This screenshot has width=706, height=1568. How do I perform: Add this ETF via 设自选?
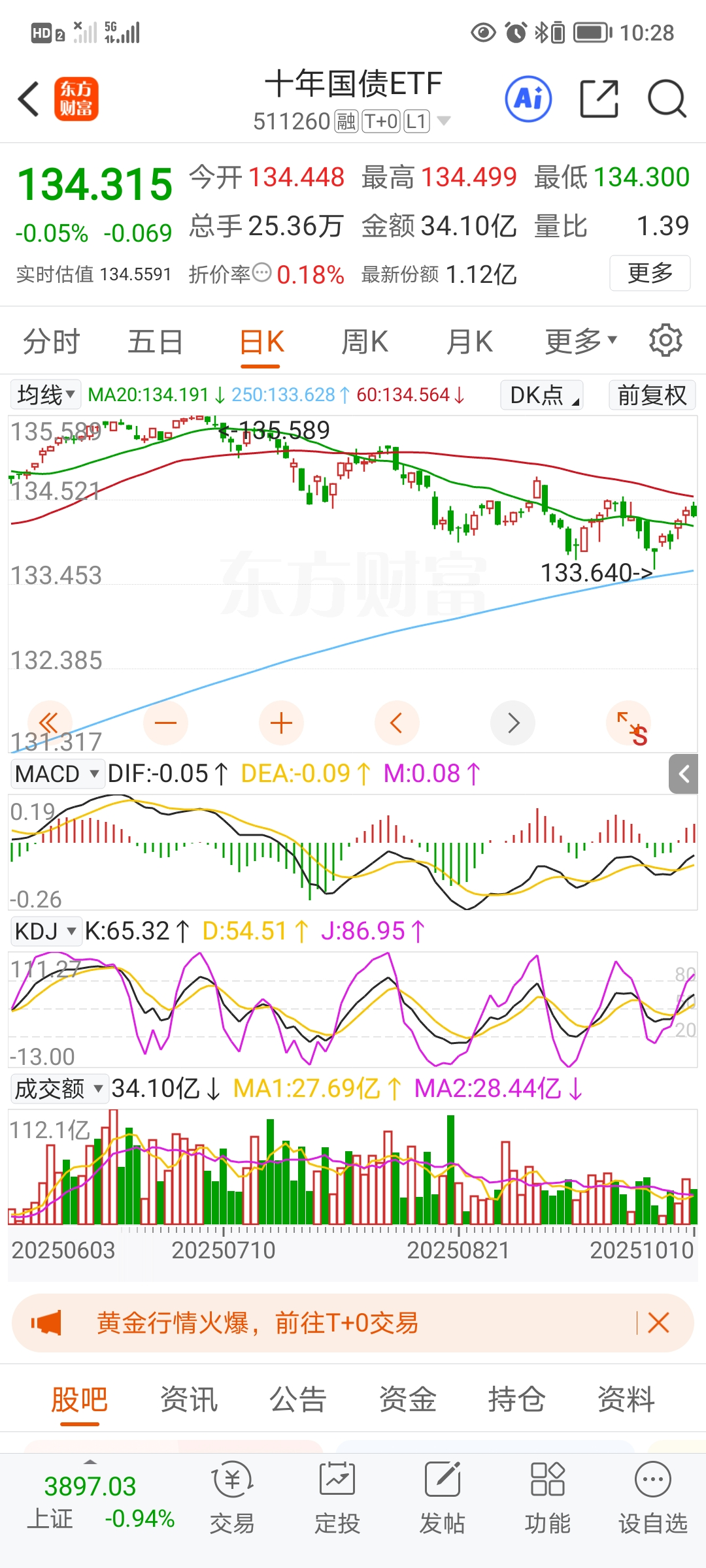tap(652, 1496)
